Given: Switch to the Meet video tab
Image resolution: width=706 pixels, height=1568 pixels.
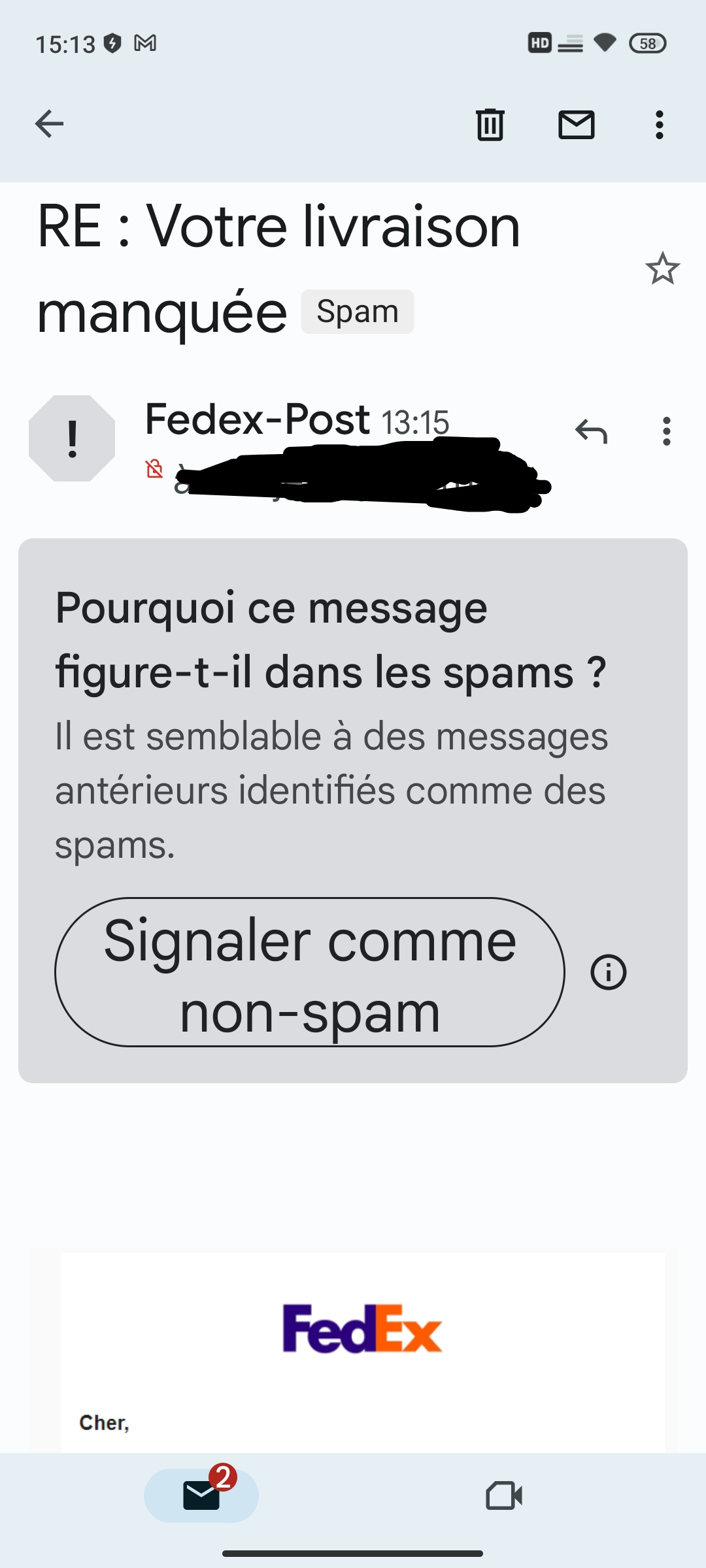Looking at the screenshot, I should coord(504,1495).
